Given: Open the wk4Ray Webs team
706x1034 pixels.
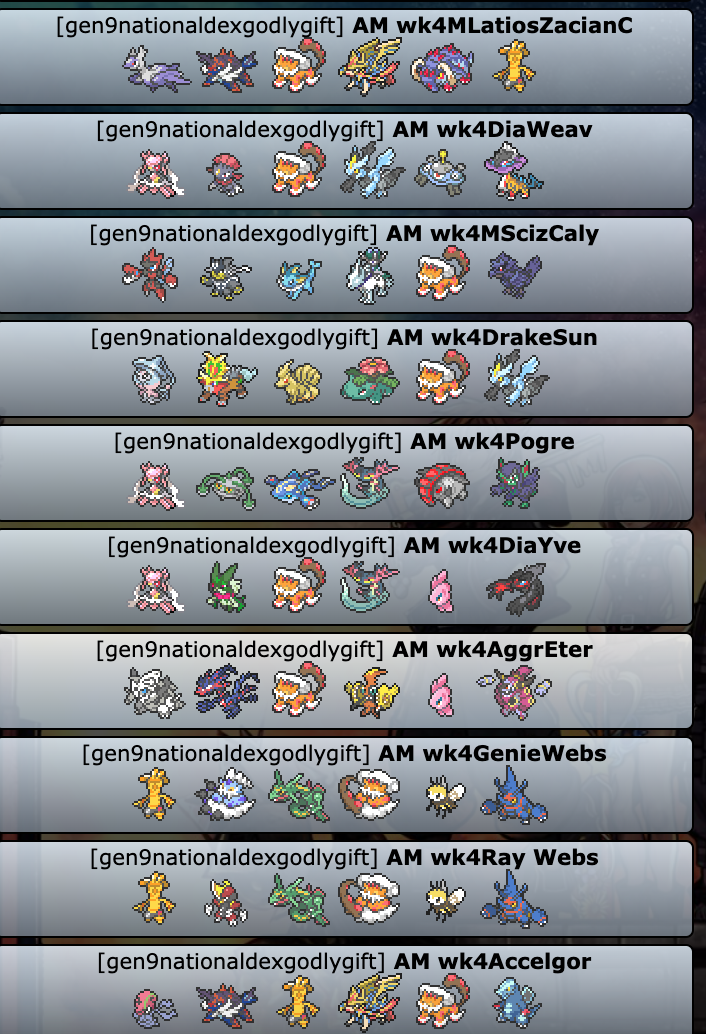Looking at the screenshot, I should (x=345, y=888).
